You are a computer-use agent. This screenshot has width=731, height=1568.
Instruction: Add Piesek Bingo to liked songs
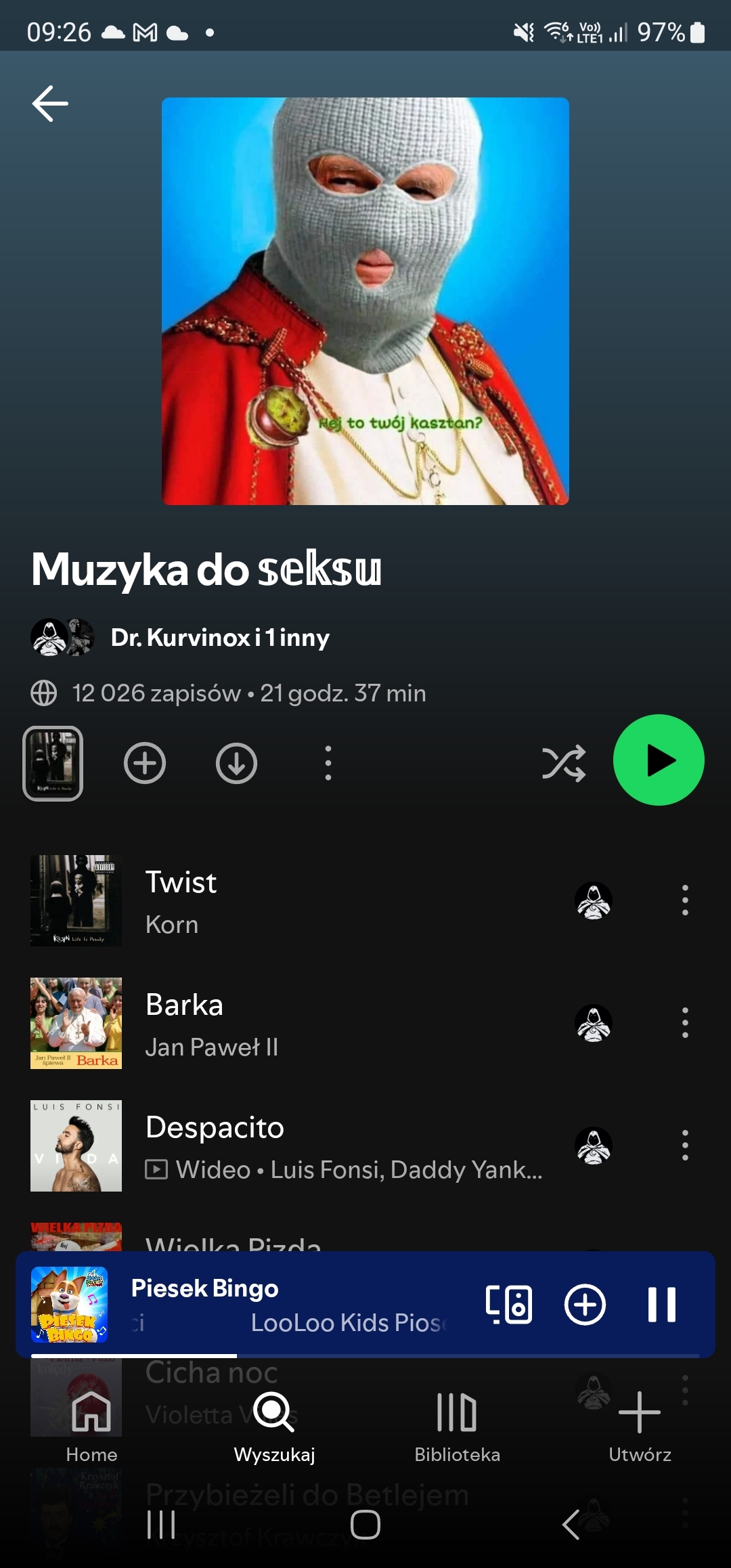(585, 1304)
